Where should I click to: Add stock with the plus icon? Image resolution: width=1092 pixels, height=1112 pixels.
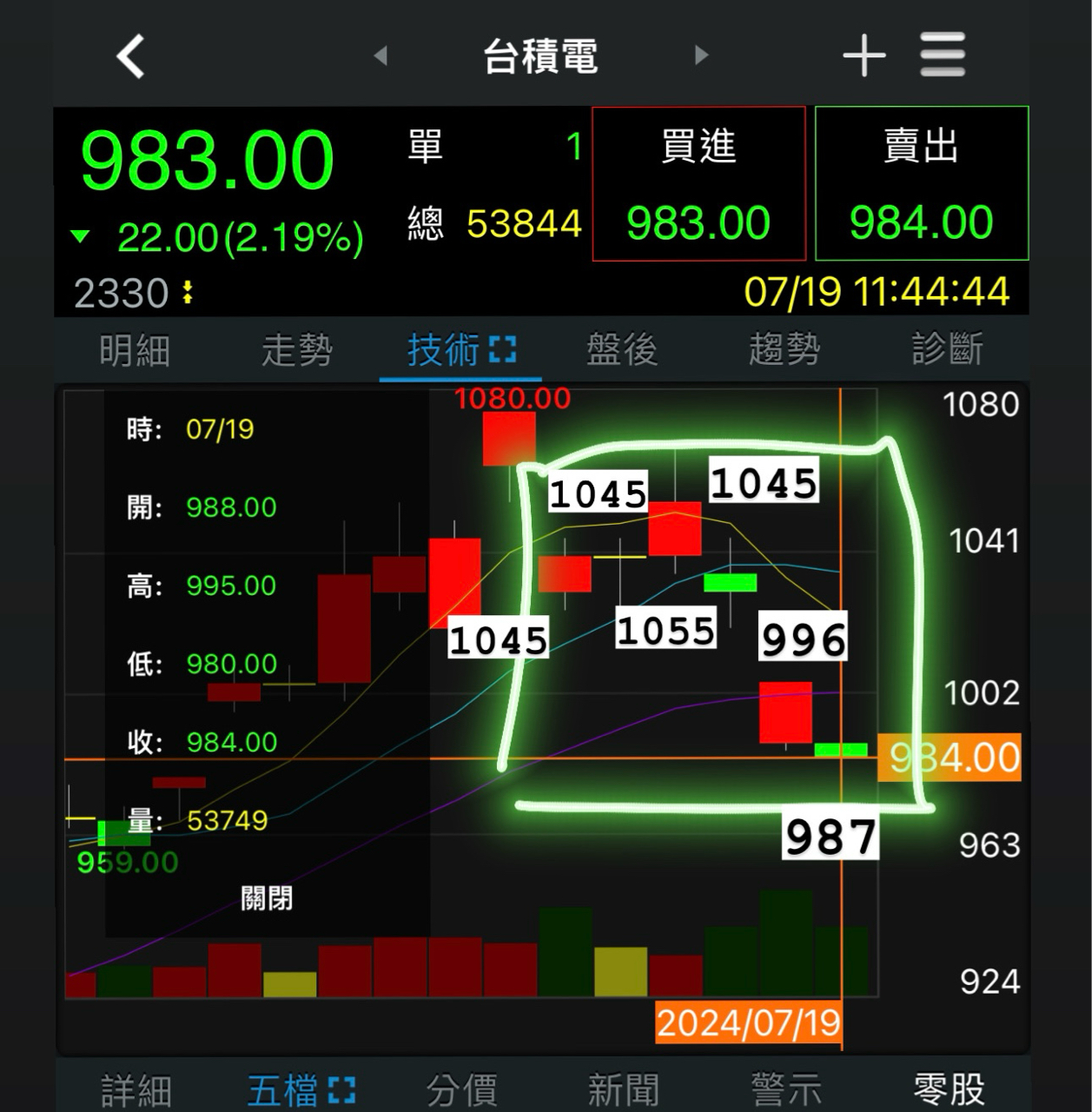tap(864, 57)
